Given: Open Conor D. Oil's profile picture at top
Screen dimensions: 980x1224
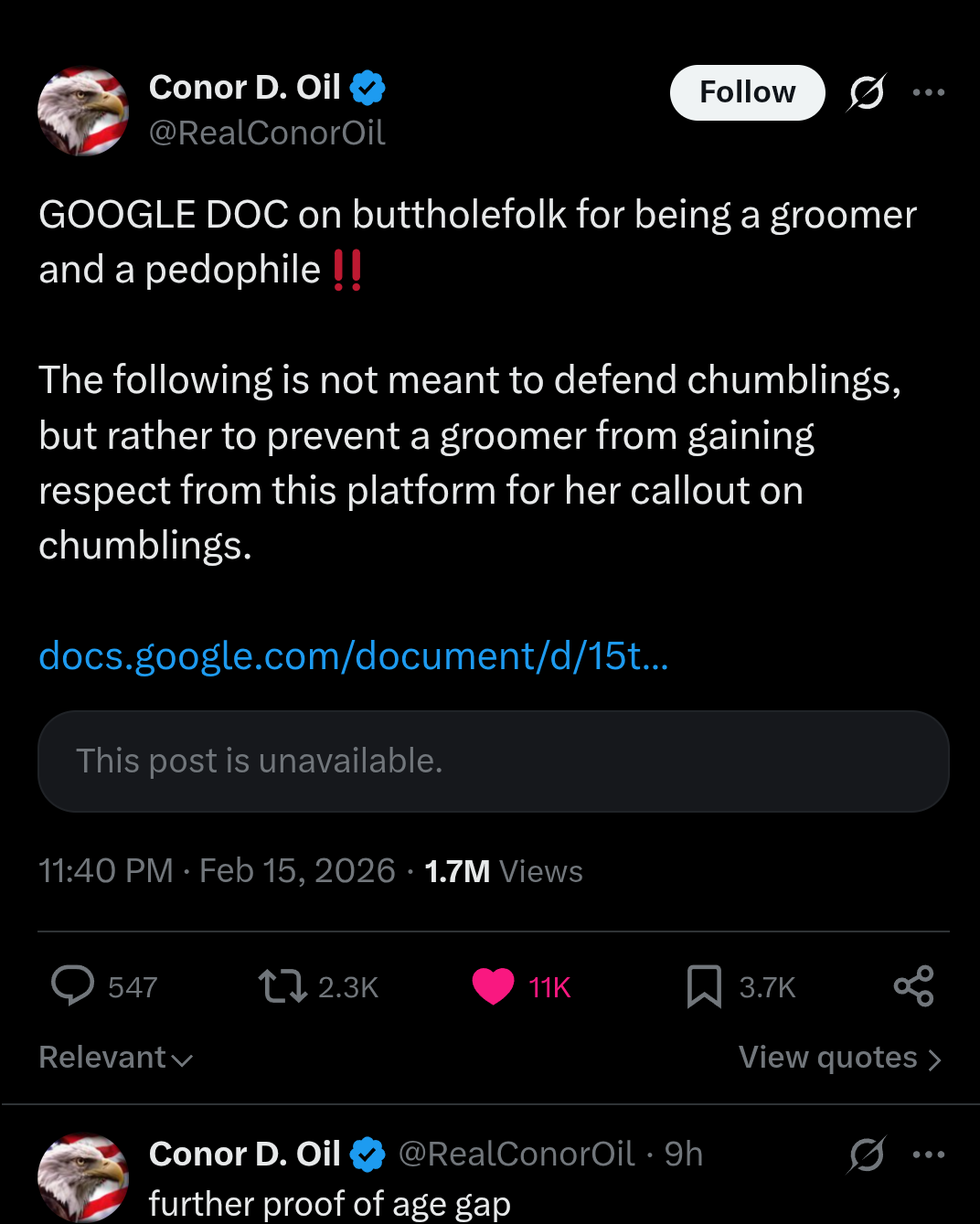Looking at the screenshot, I should [83, 112].
